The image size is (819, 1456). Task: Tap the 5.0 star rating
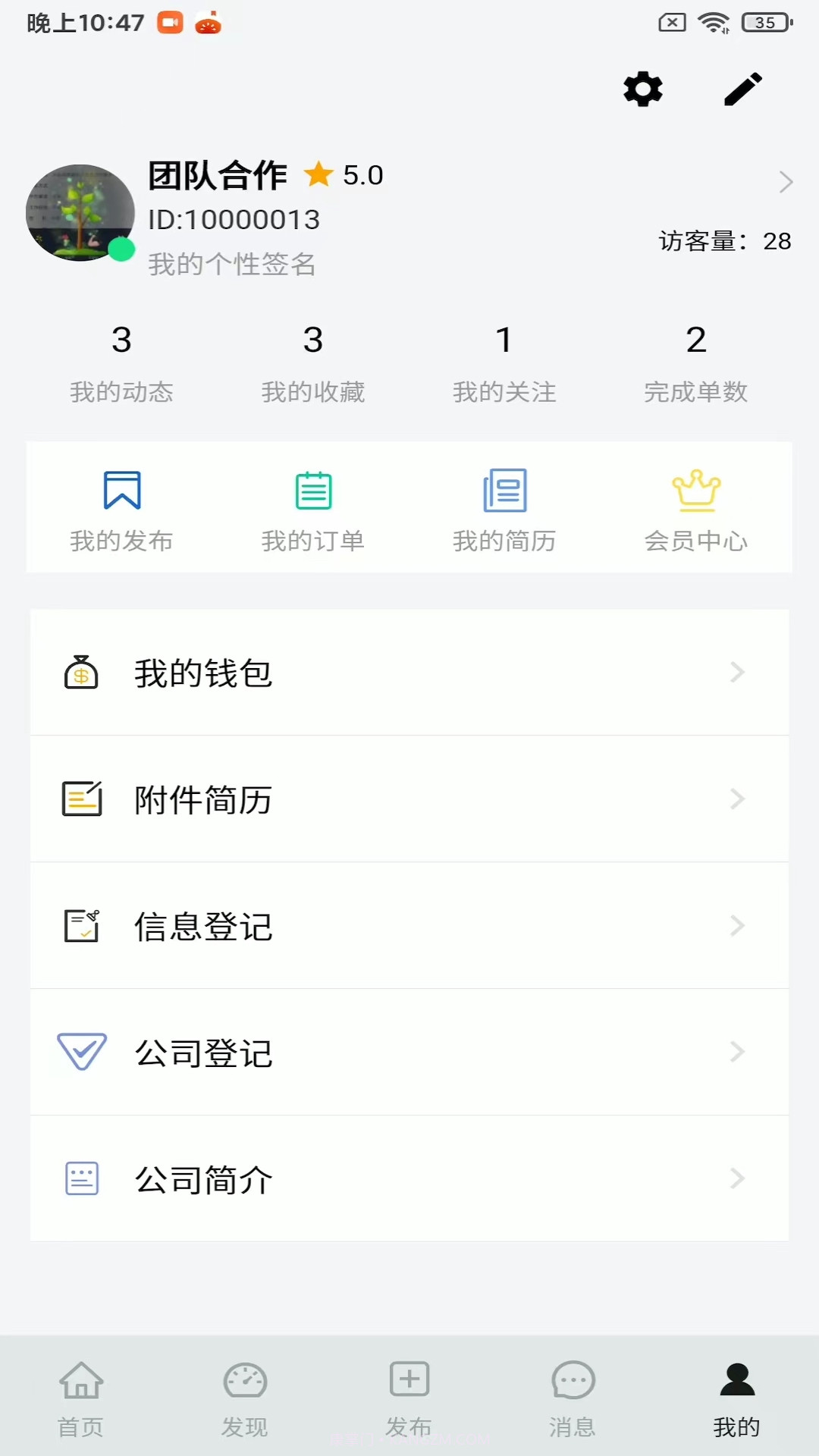[x=345, y=174]
